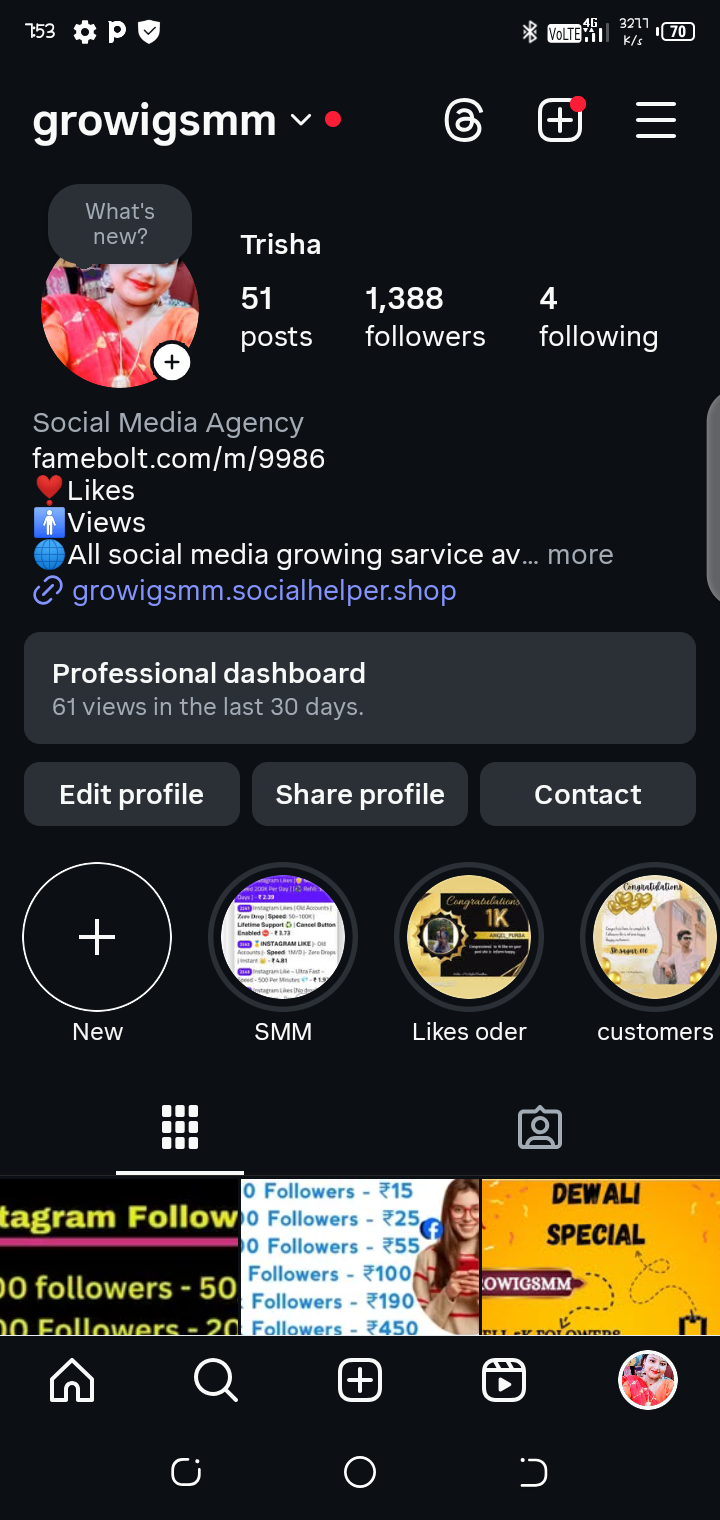Open the Search tab in bottom bar

click(216, 1382)
